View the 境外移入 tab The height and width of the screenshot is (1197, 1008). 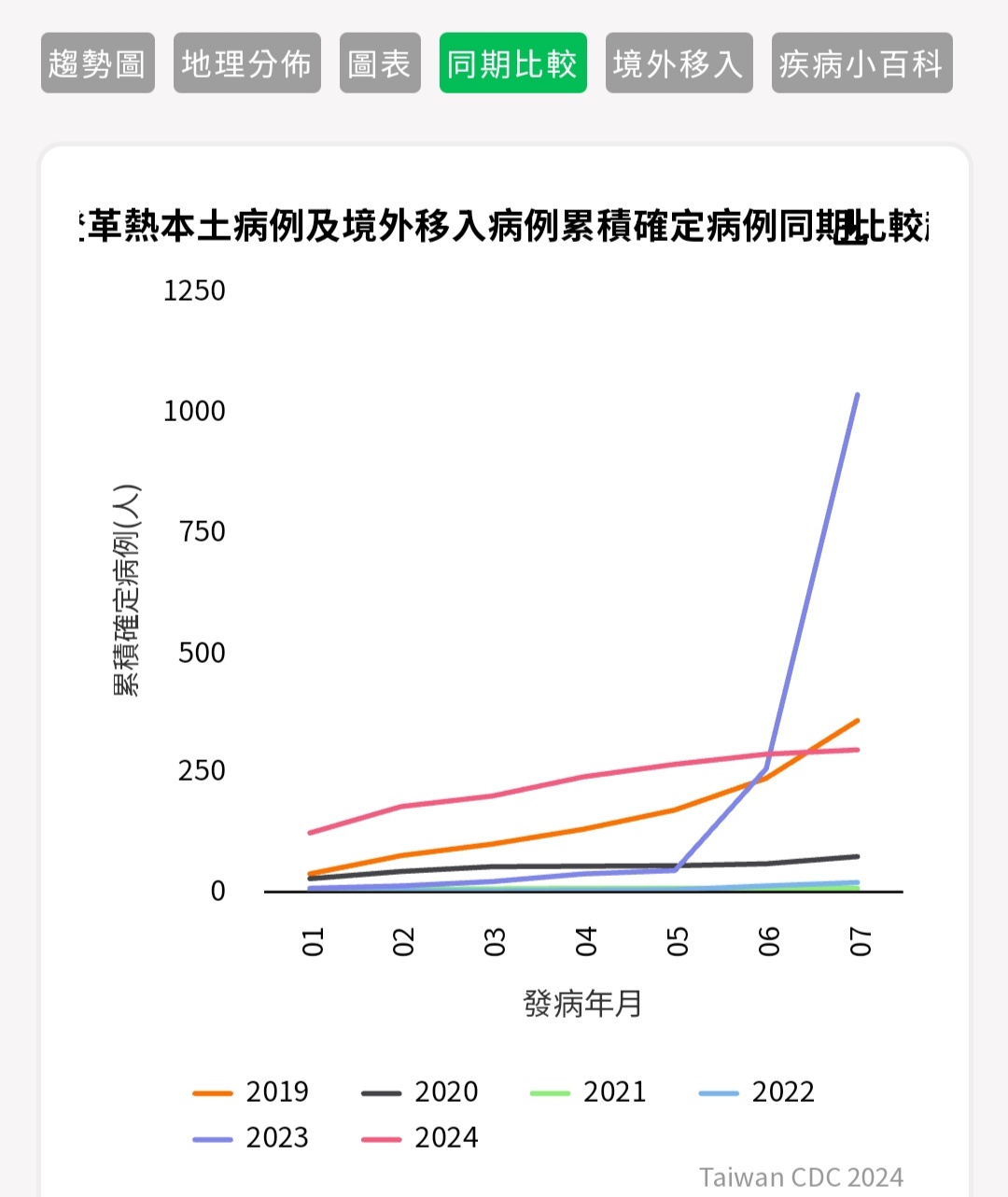click(679, 63)
